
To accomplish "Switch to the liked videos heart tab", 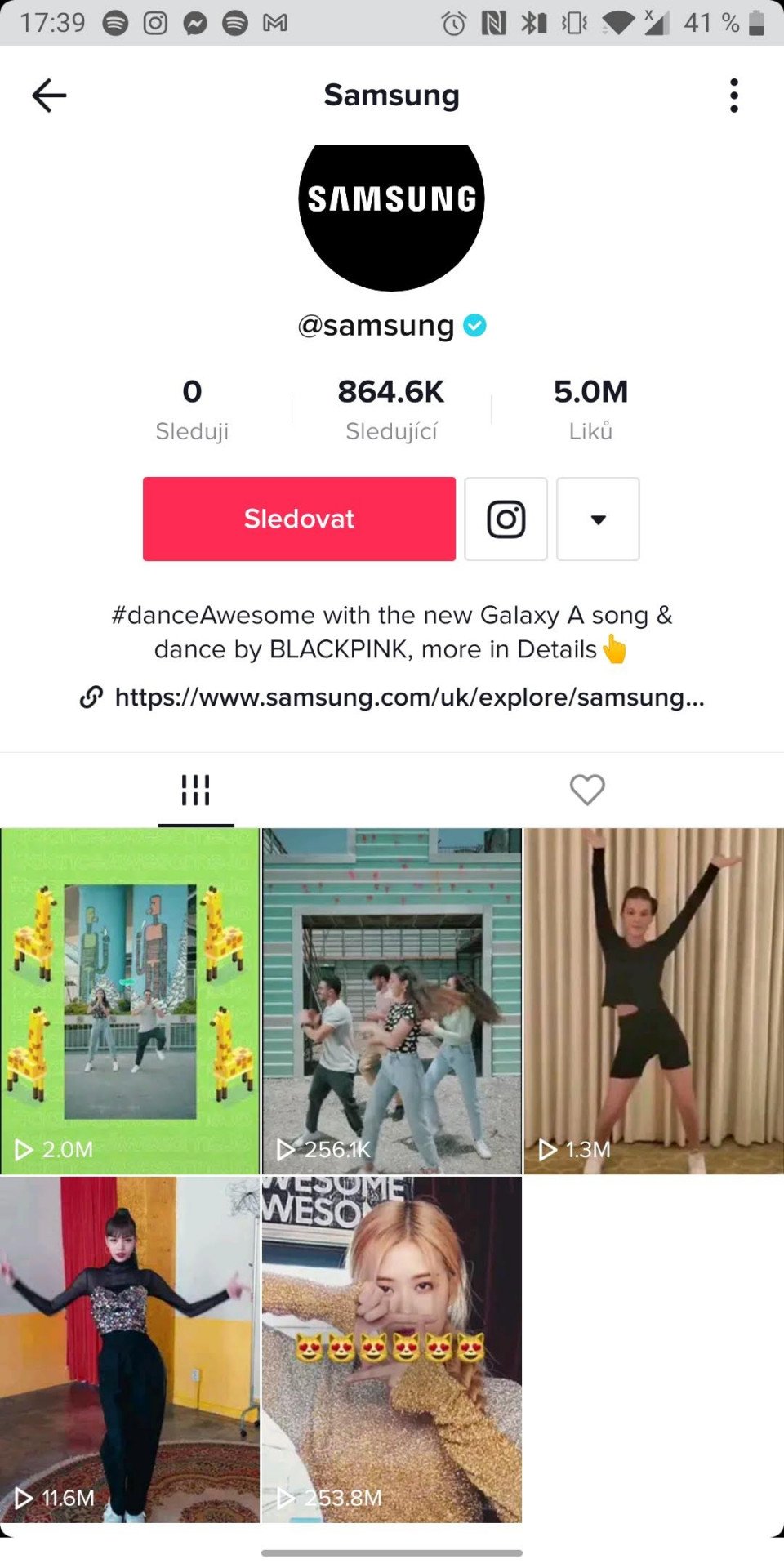I will pos(587,790).
